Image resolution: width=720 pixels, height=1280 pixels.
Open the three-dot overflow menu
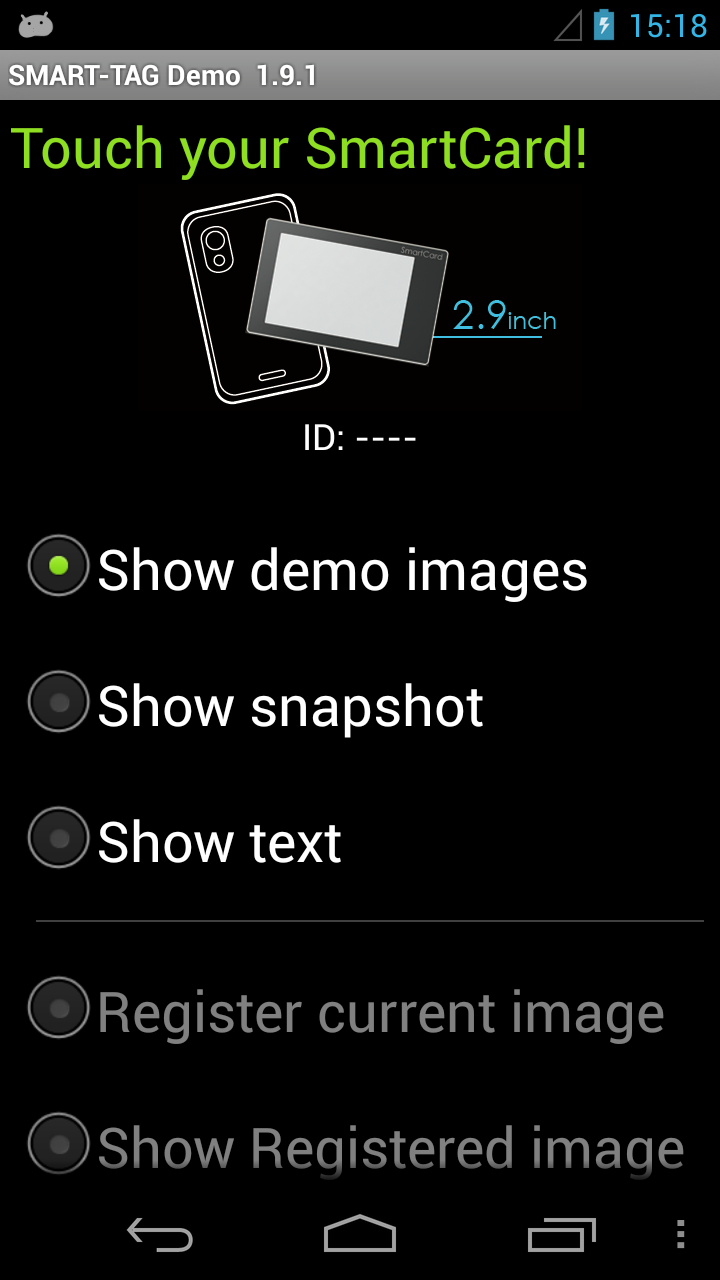click(680, 1235)
